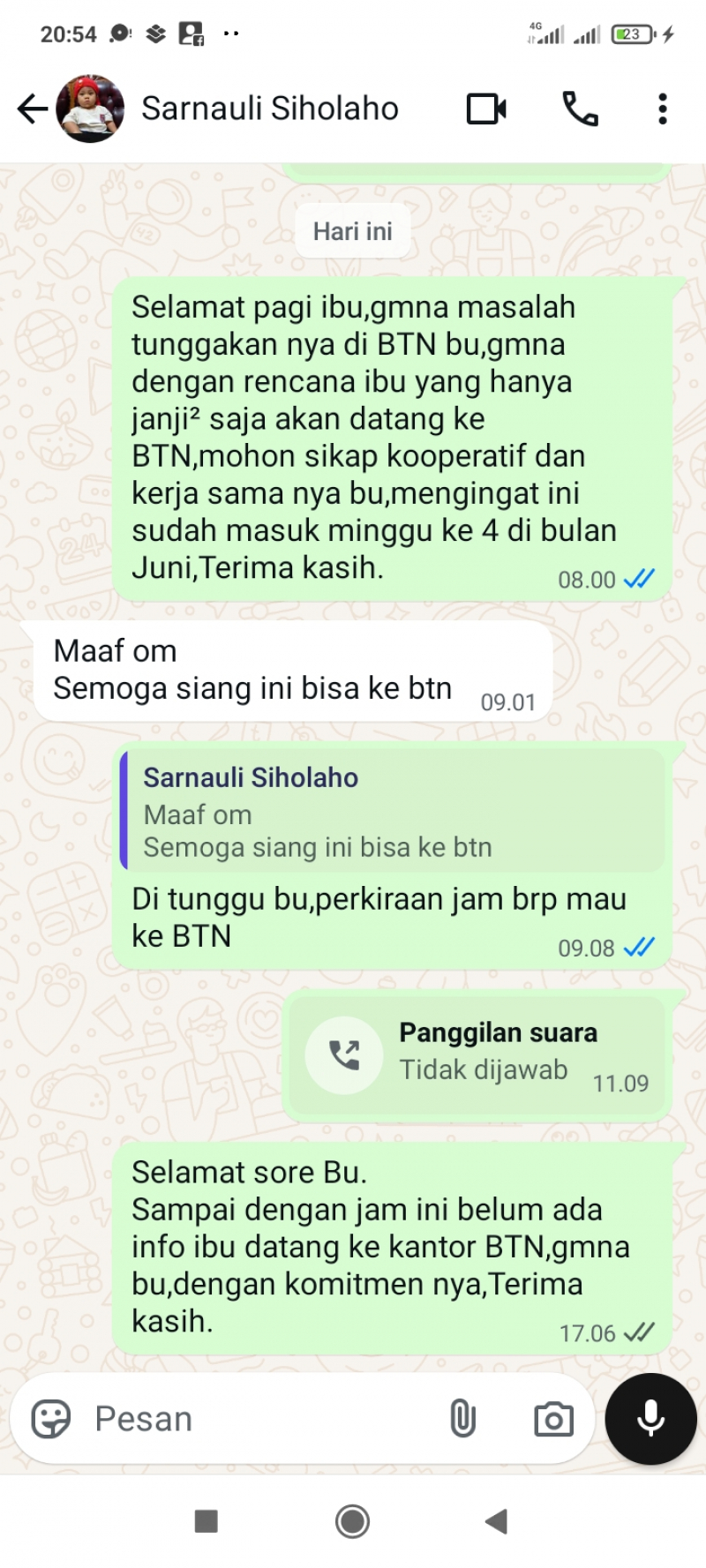Viewport: 706px width, 1568px height.
Task: Attach a file with the paperclip
Action: point(462,1419)
